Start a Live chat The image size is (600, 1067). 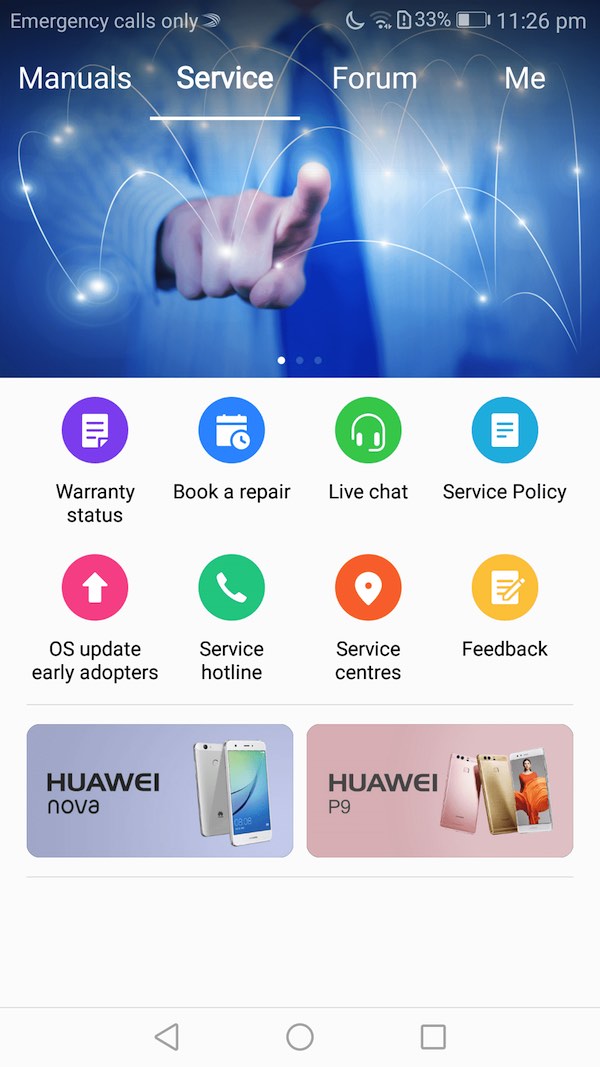(x=368, y=449)
